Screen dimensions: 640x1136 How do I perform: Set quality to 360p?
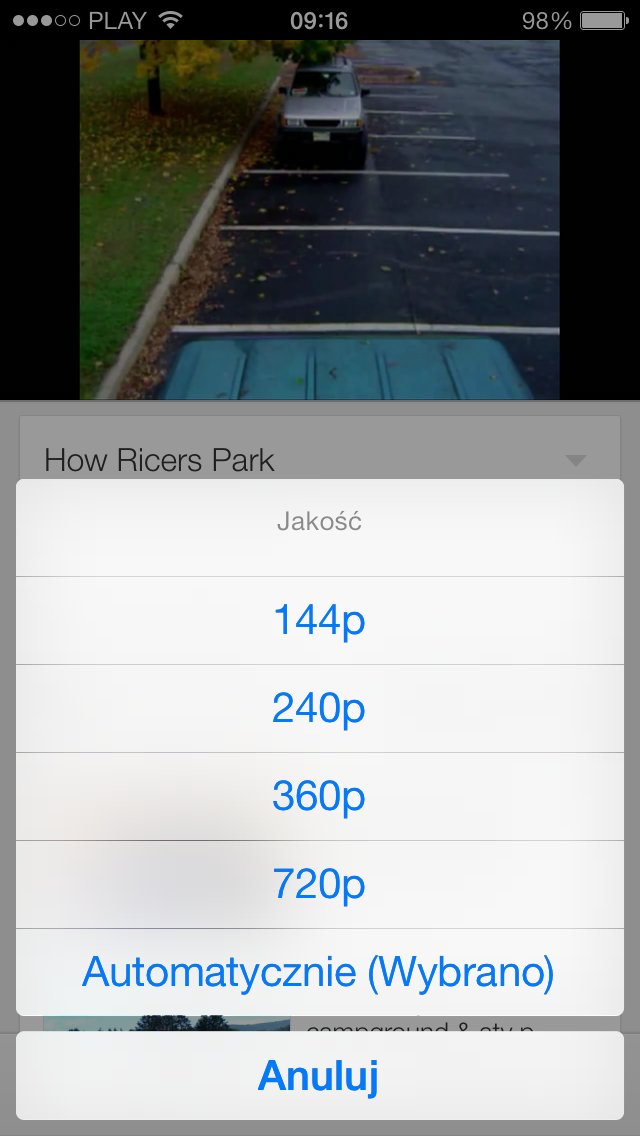[x=320, y=797]
